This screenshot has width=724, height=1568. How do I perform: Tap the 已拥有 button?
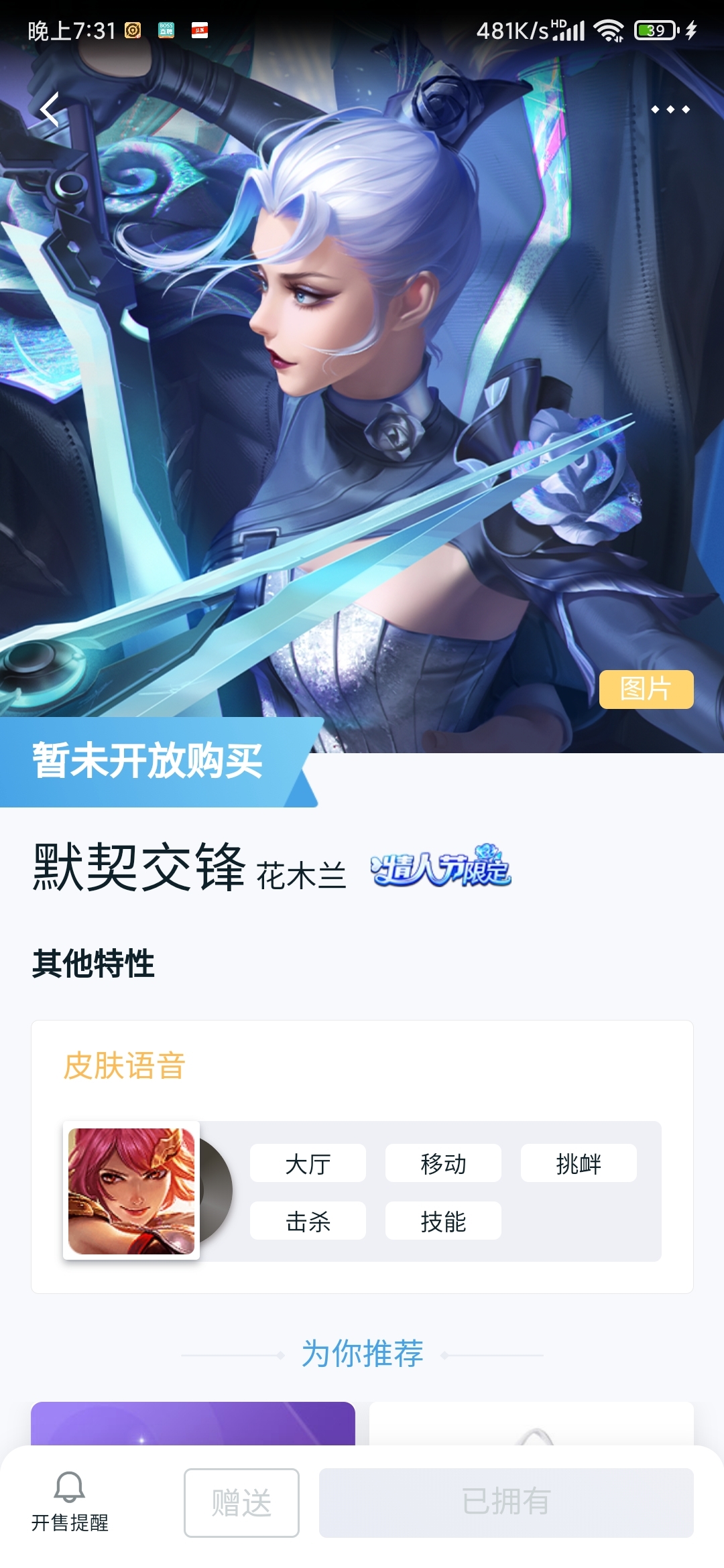click(x=506, y=1502)
